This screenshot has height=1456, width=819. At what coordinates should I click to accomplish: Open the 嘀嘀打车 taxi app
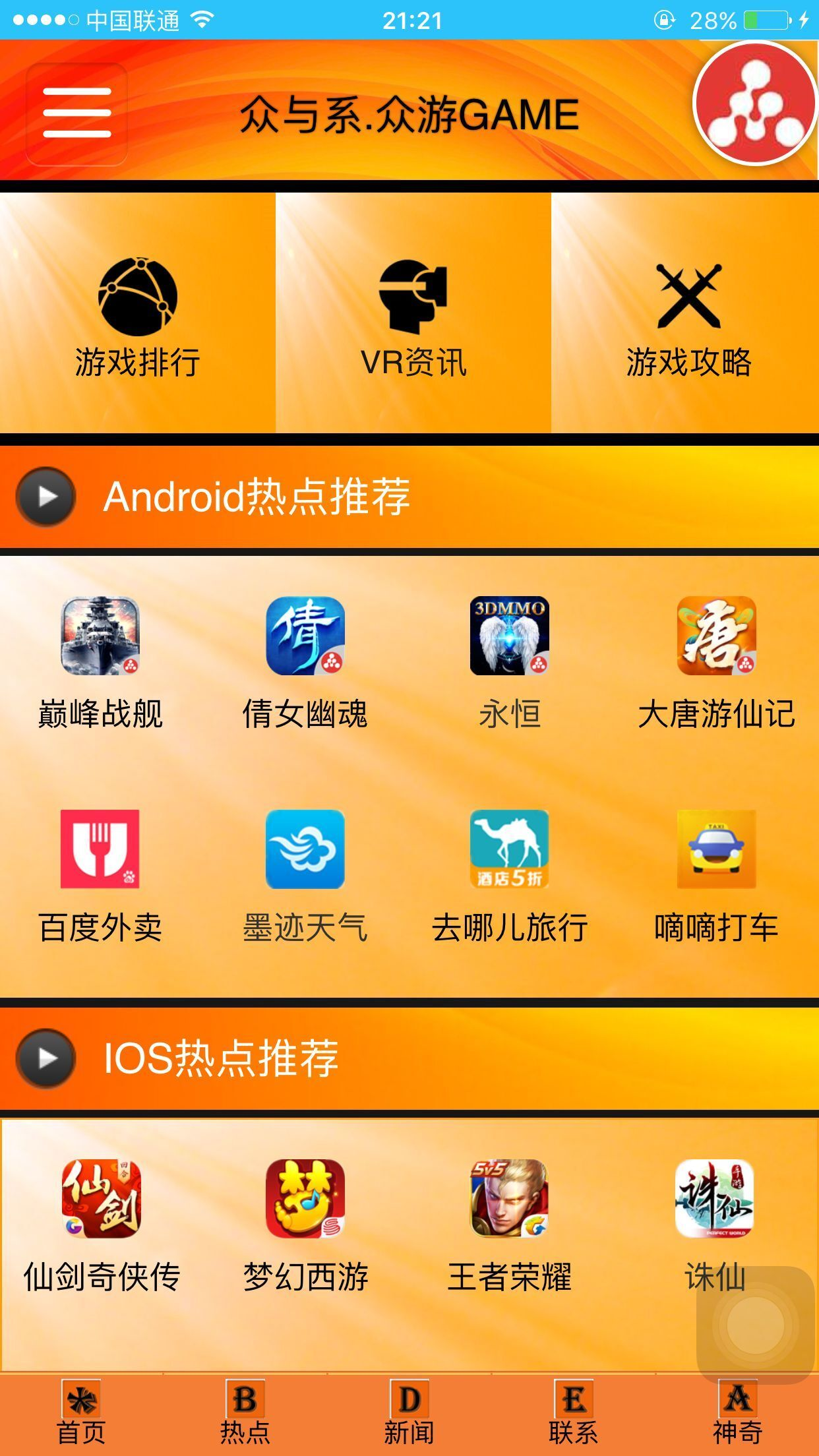pyautogui.click(x=716, y=849)
